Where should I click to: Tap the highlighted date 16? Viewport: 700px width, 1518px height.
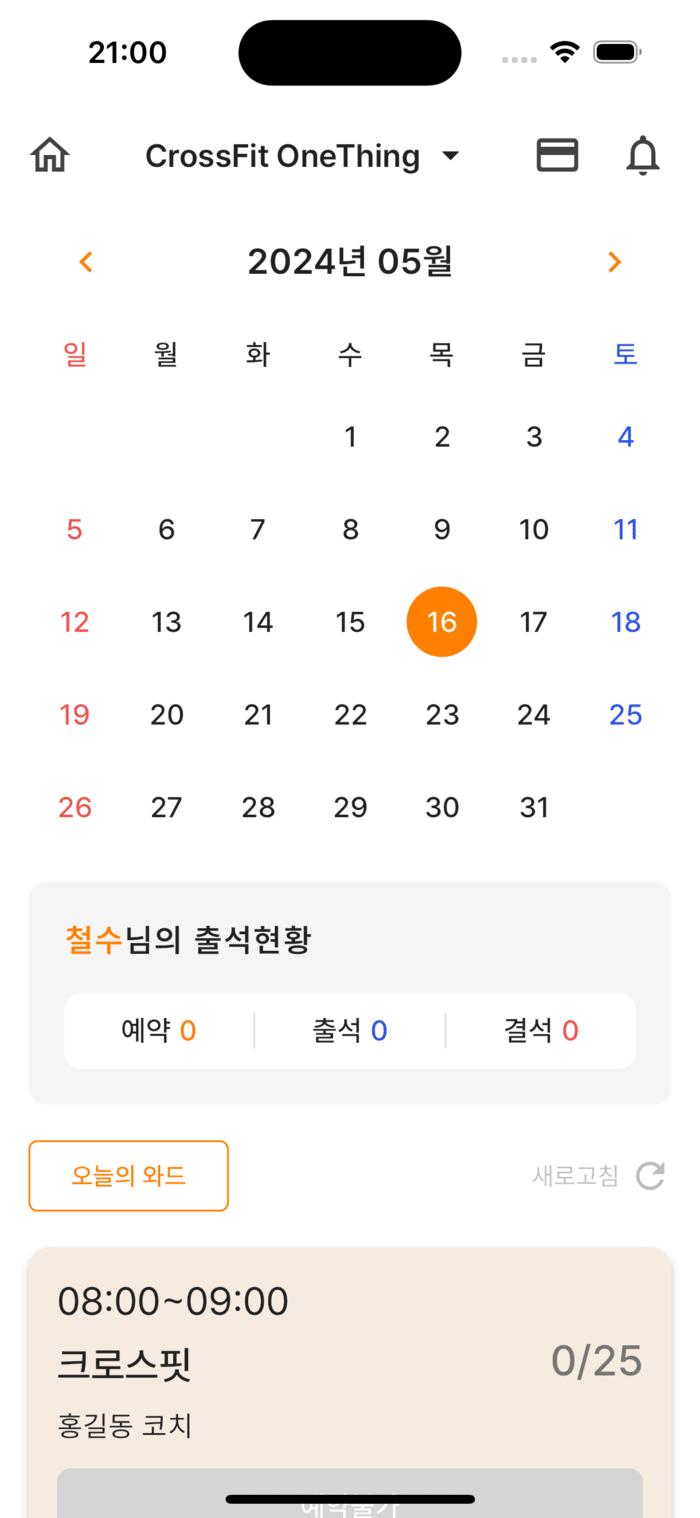pos(441,622)
